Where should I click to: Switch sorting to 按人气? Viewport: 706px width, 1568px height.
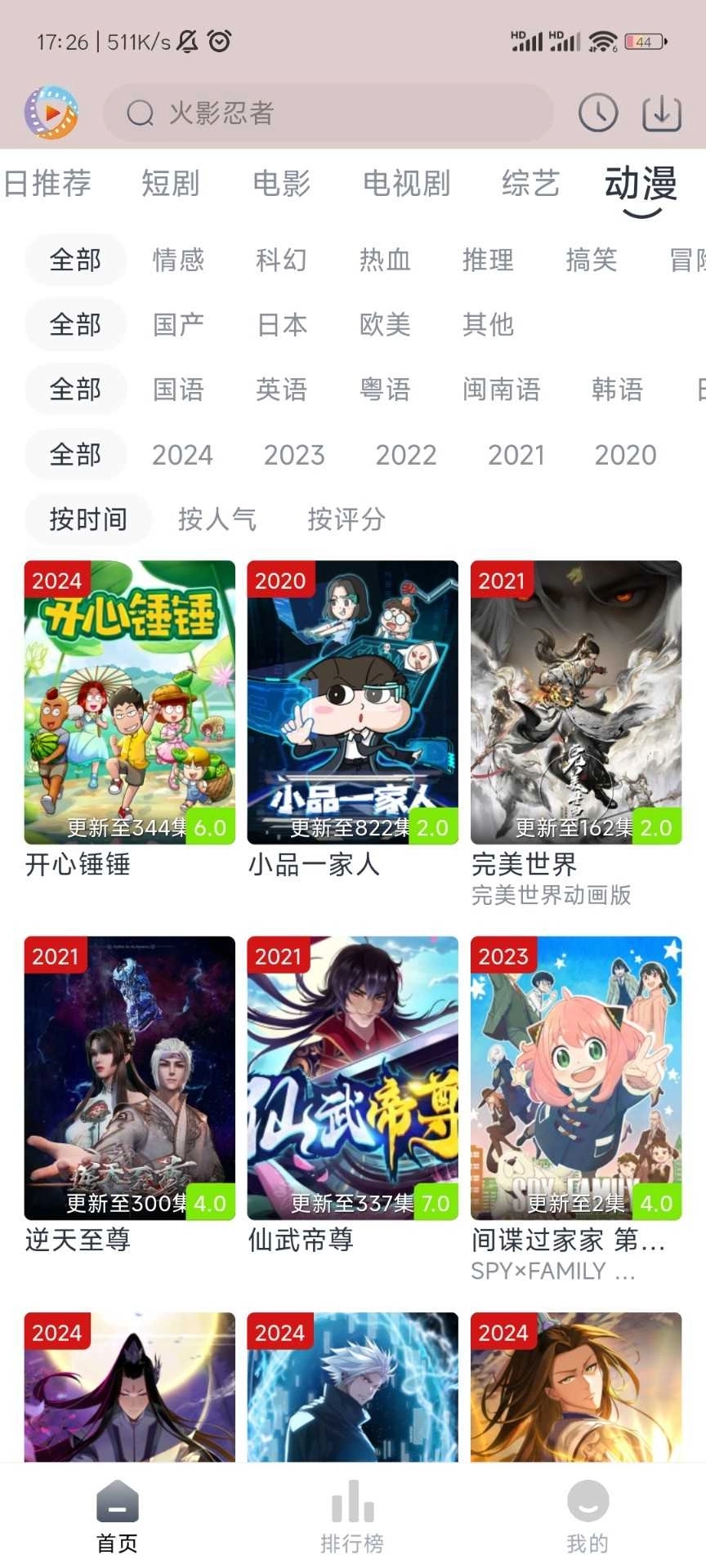pyautogui.click(x=217, y=519)
